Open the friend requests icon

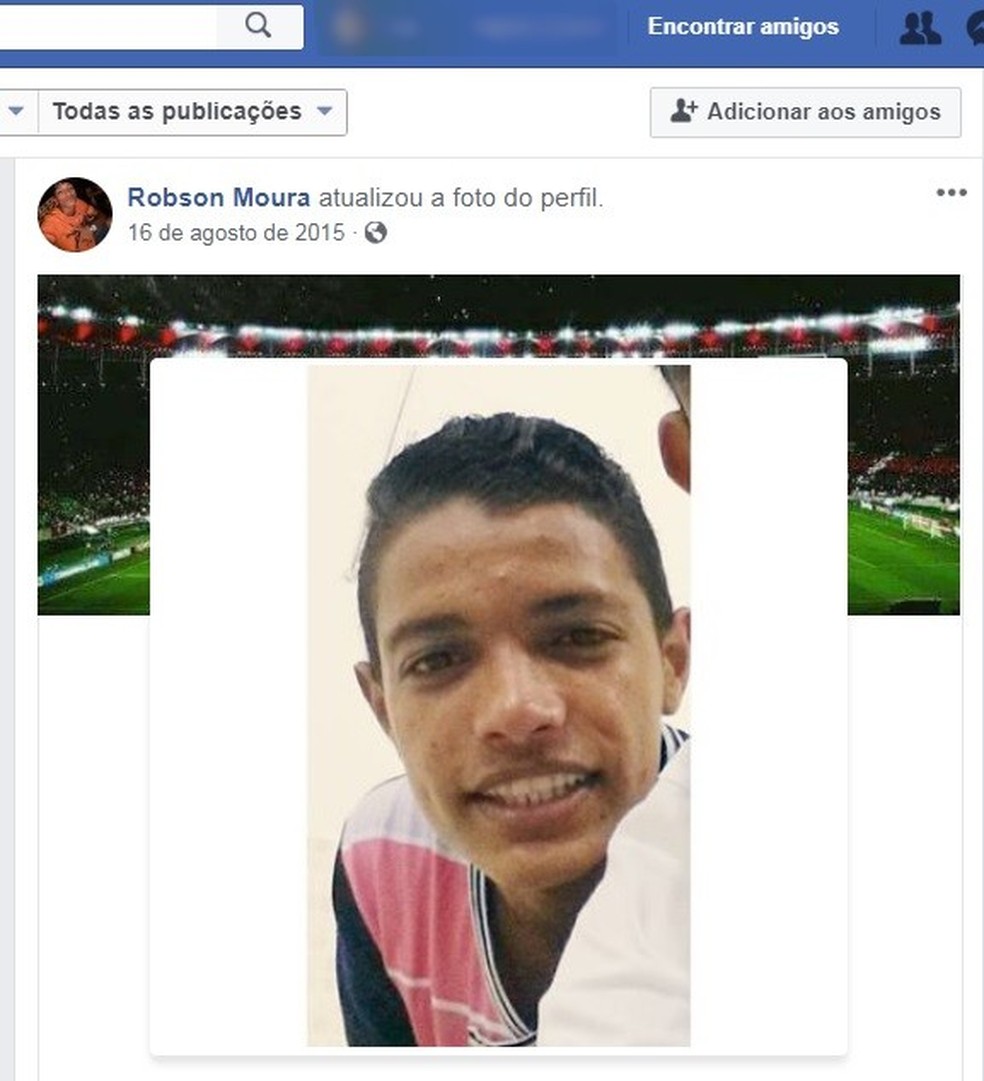point(919,28)
